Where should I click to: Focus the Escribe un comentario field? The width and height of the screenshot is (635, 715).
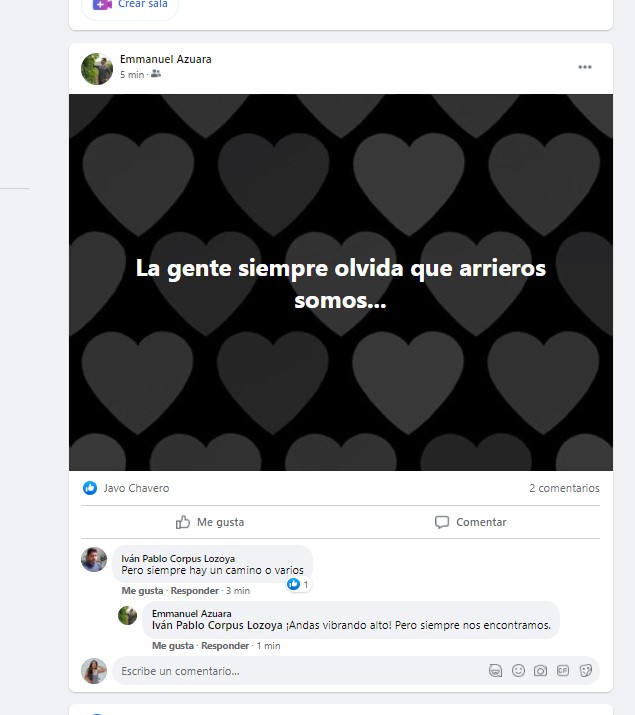tap(290, 671)
